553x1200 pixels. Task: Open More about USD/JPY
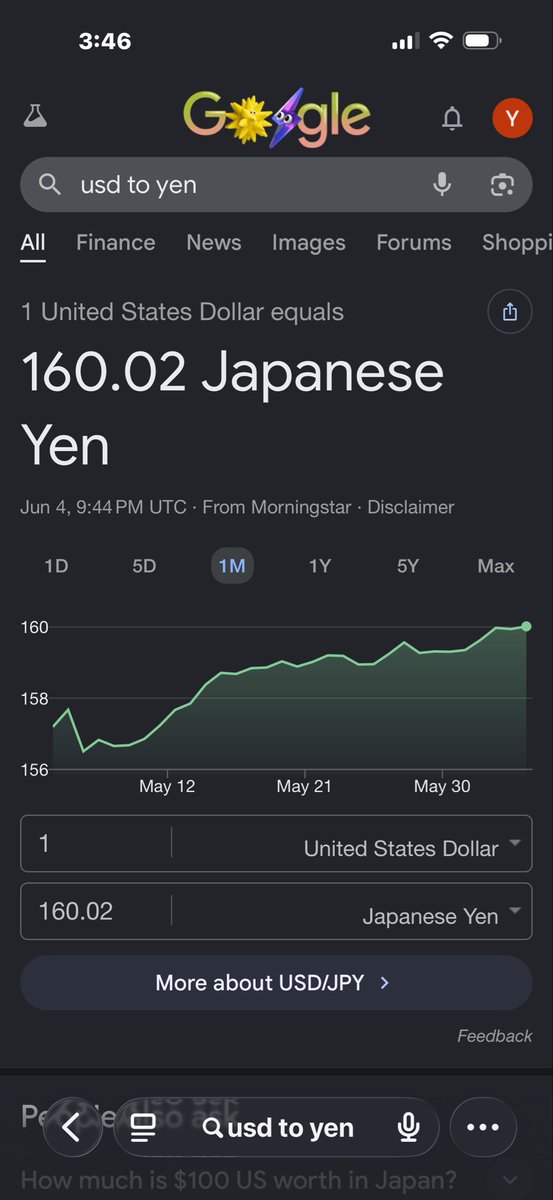276,983
